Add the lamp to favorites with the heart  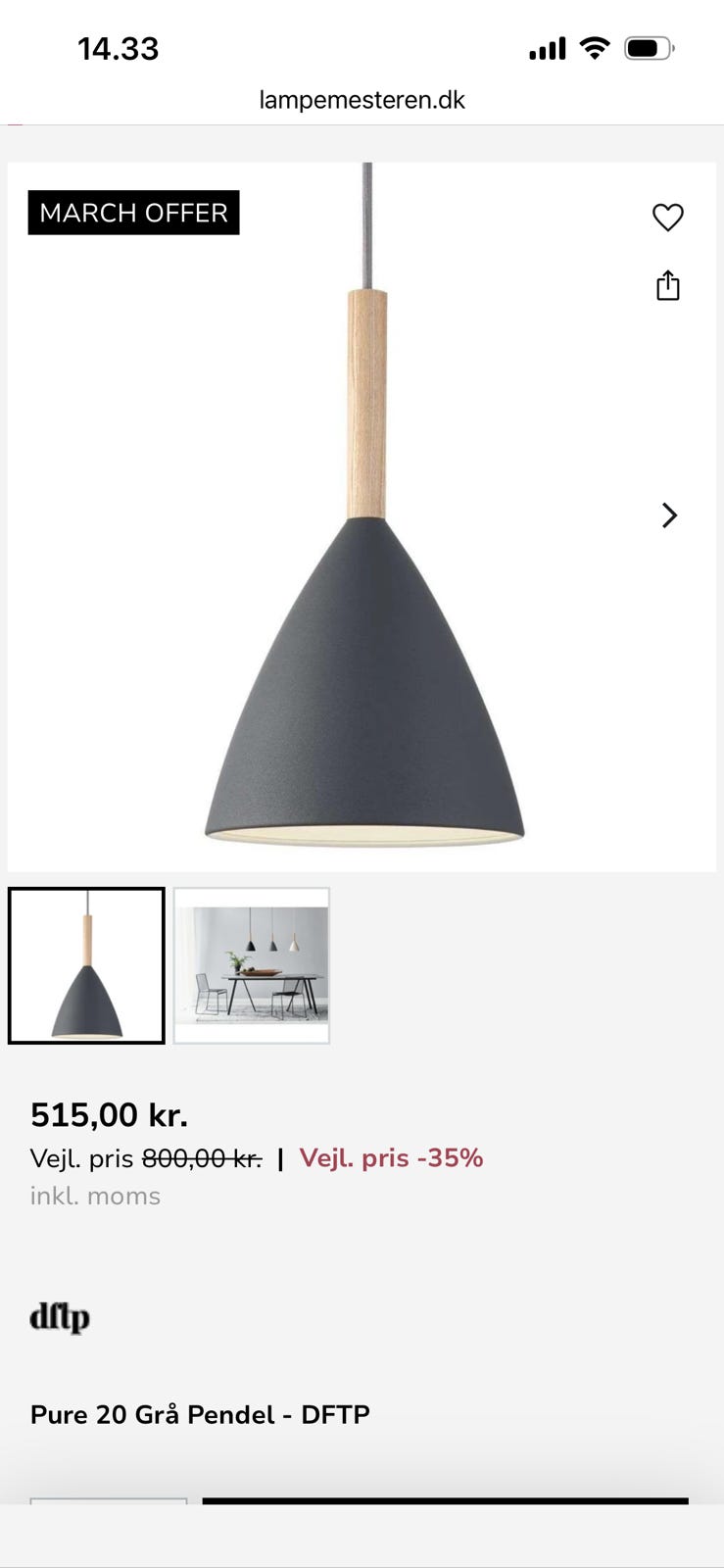pos(667,217)
